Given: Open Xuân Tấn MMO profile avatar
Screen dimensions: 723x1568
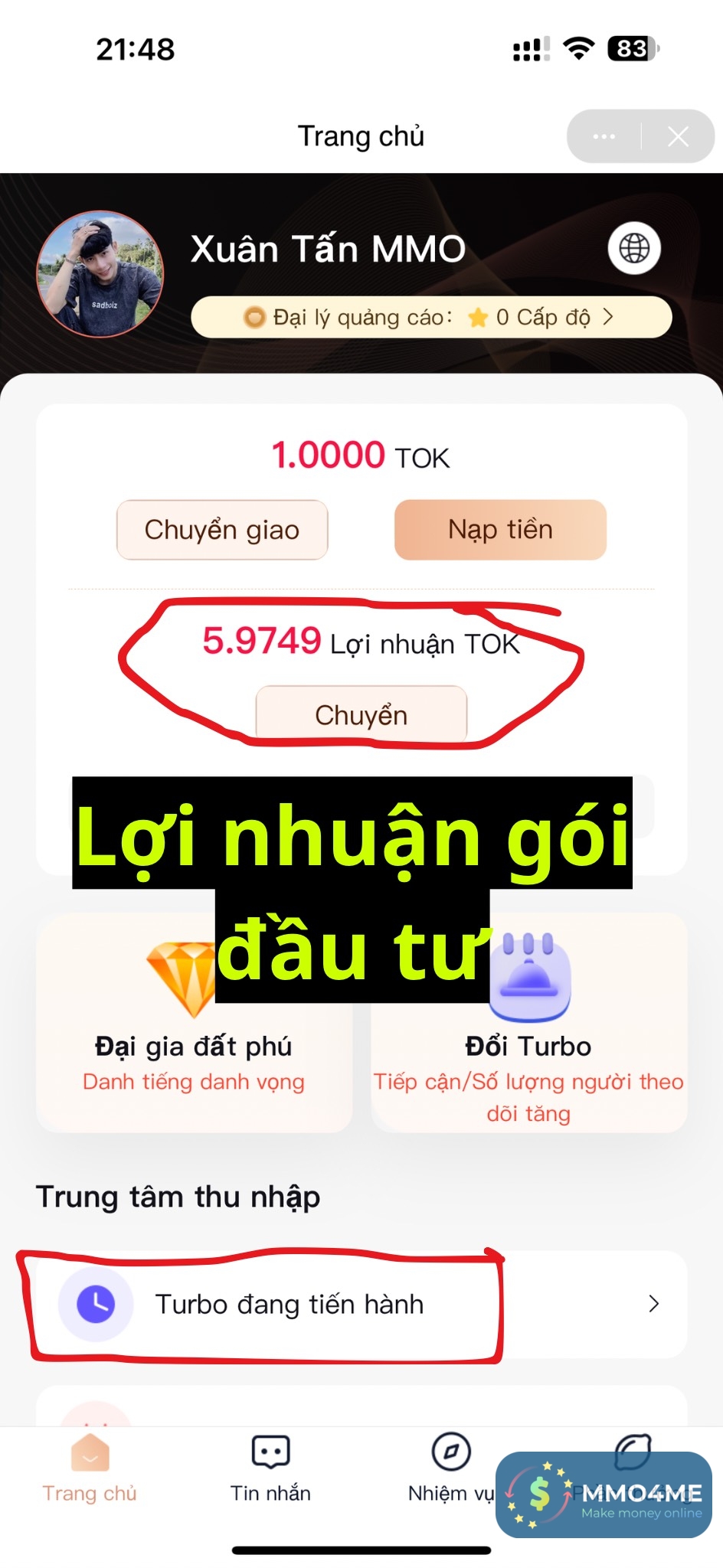Looking at the screenshot, I should (x=100, y=274).
